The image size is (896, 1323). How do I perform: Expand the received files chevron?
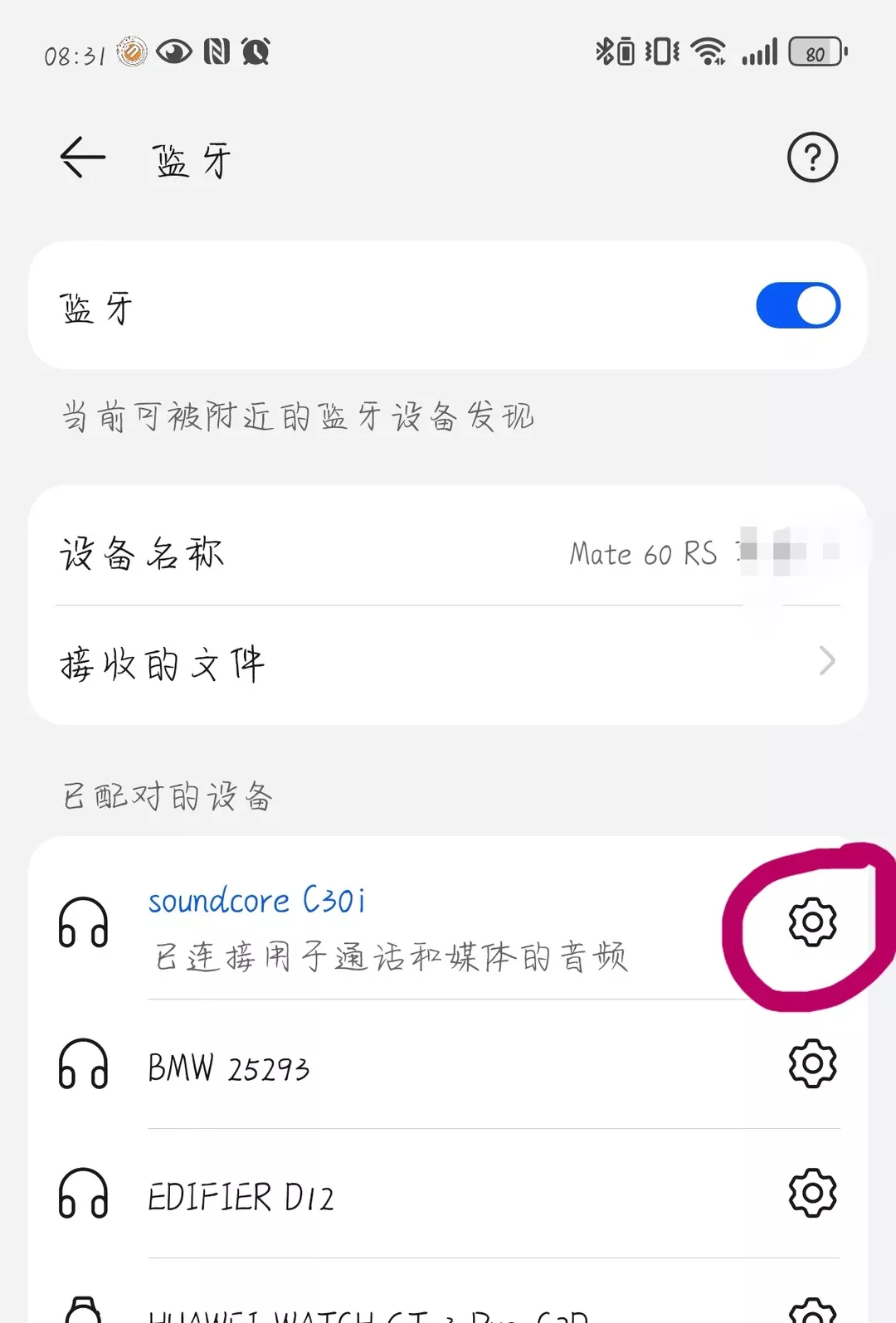click(x=825, y=661)
